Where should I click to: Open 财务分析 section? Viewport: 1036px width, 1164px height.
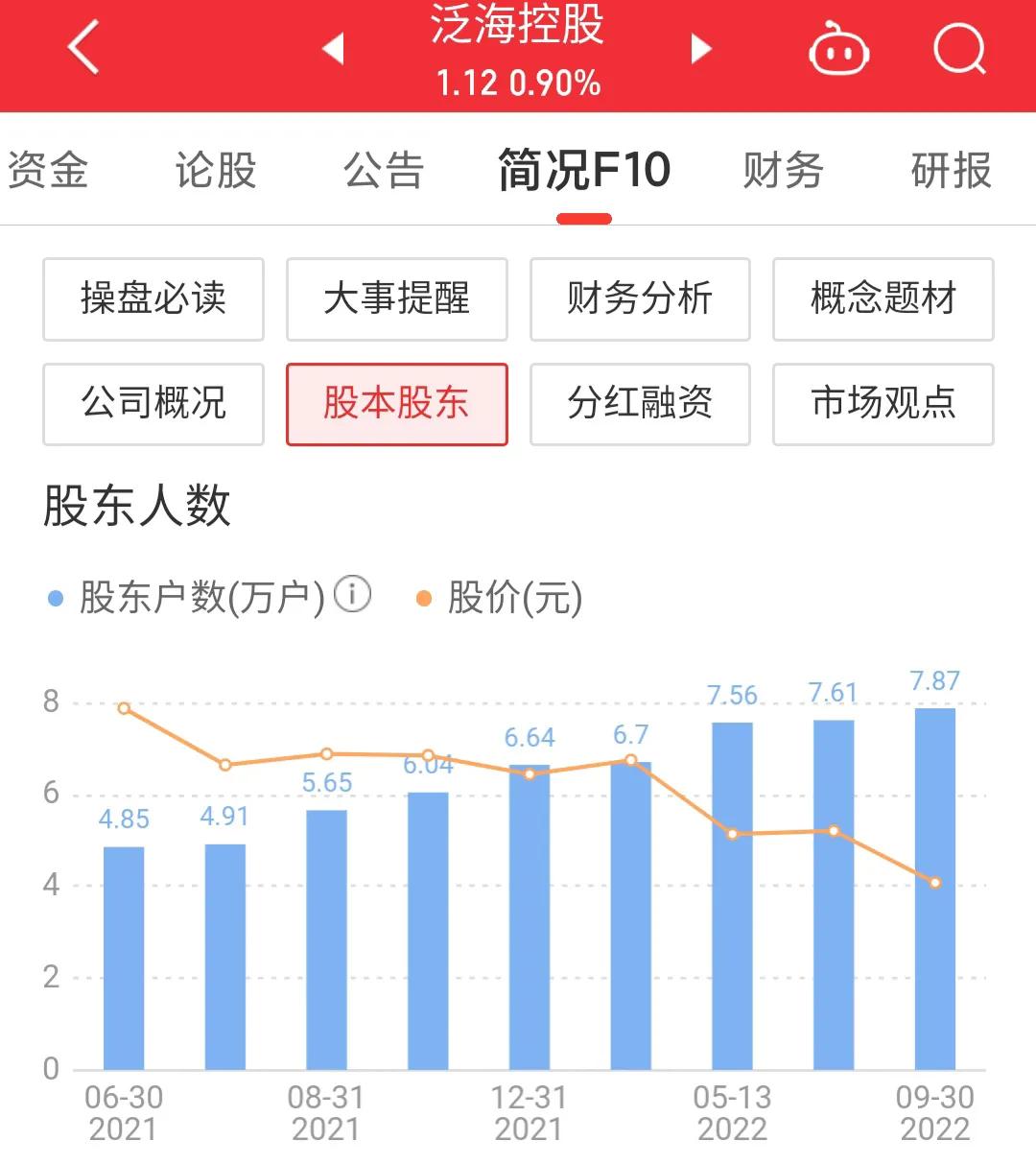point(640,299)
